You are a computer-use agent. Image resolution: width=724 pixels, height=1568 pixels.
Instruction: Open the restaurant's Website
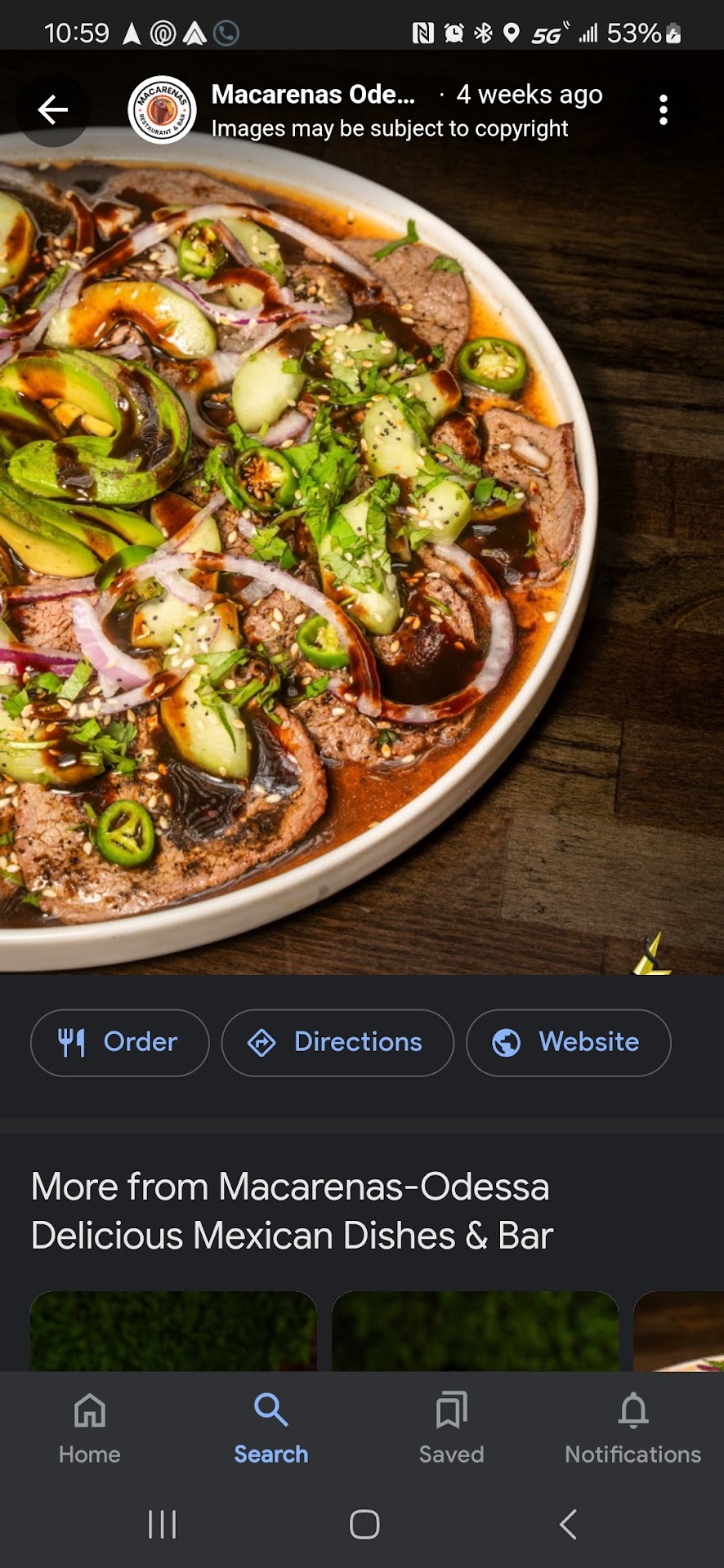coord(568,1043)
